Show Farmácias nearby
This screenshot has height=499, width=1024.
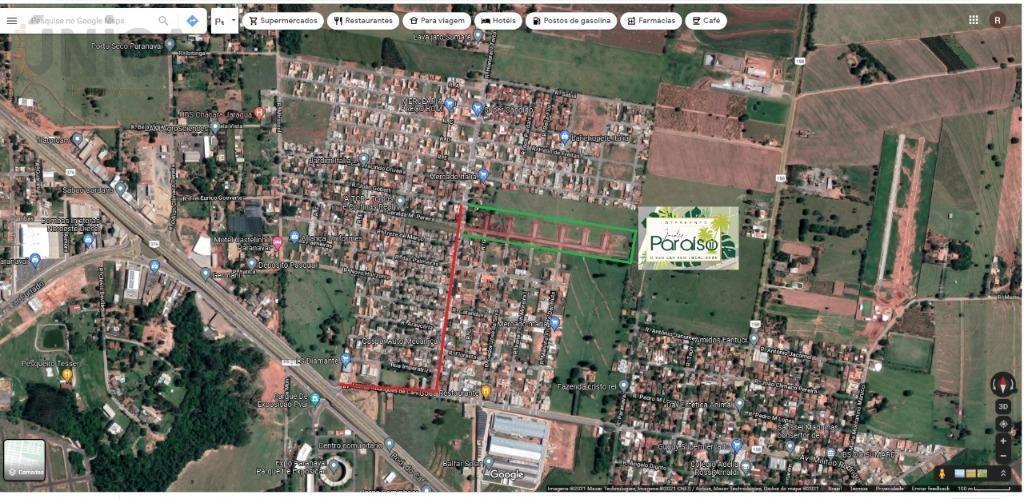coord(649,20)
